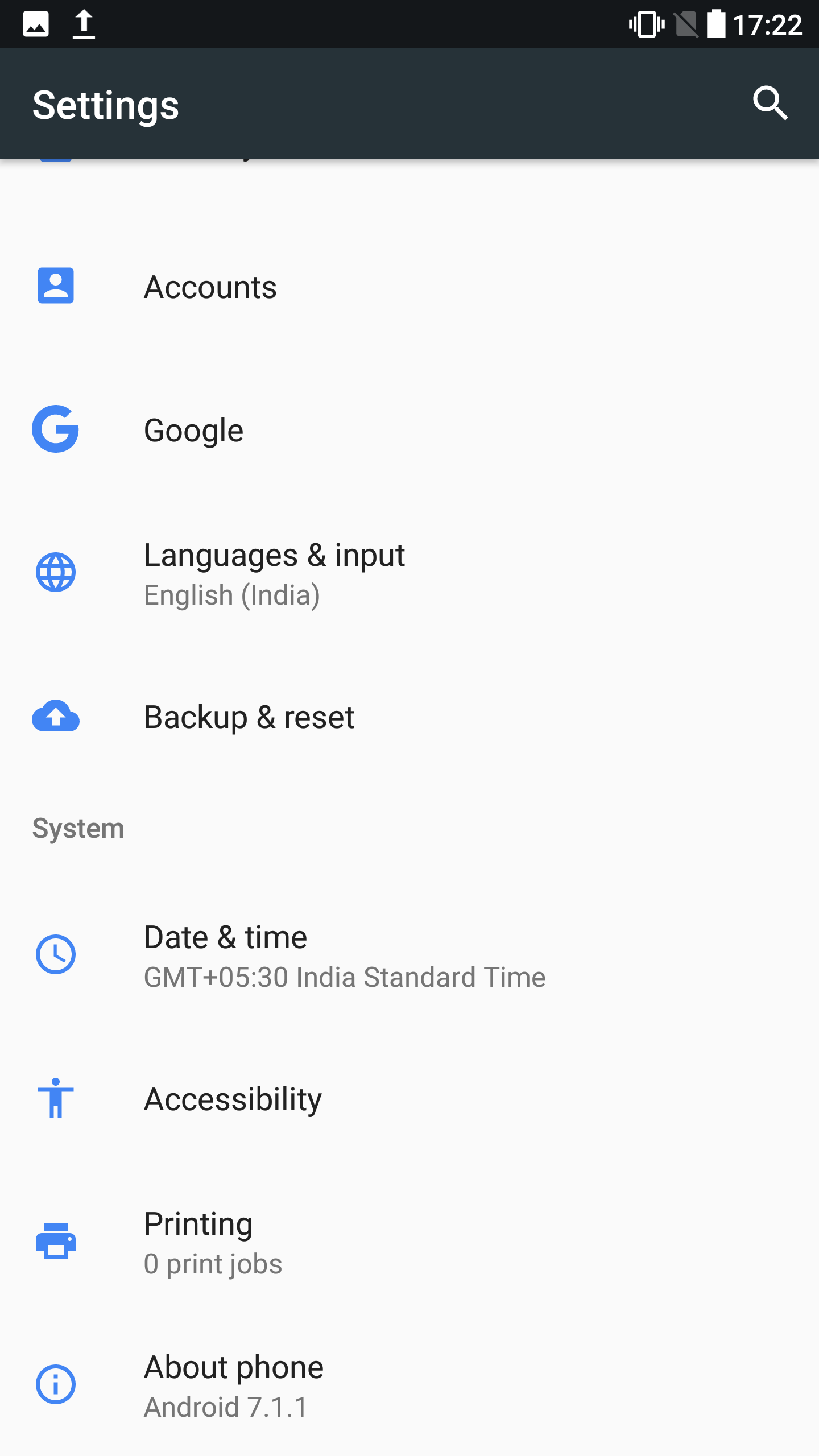
Task: View About phone details
Action: 233,1385
